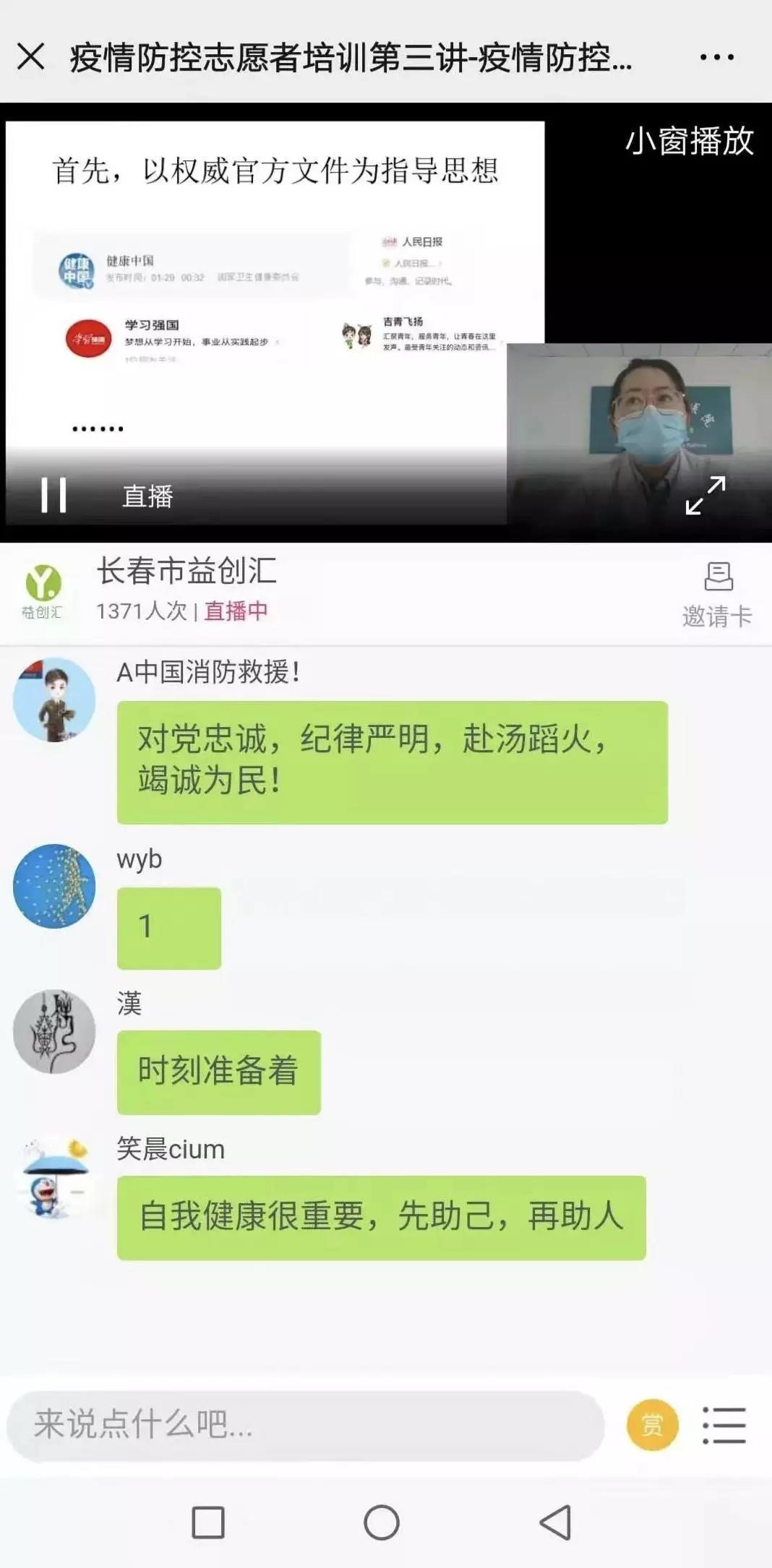This screenshot has height=1568, width=772.
Task: Go back with the system back button
Action: [555, 1522]
